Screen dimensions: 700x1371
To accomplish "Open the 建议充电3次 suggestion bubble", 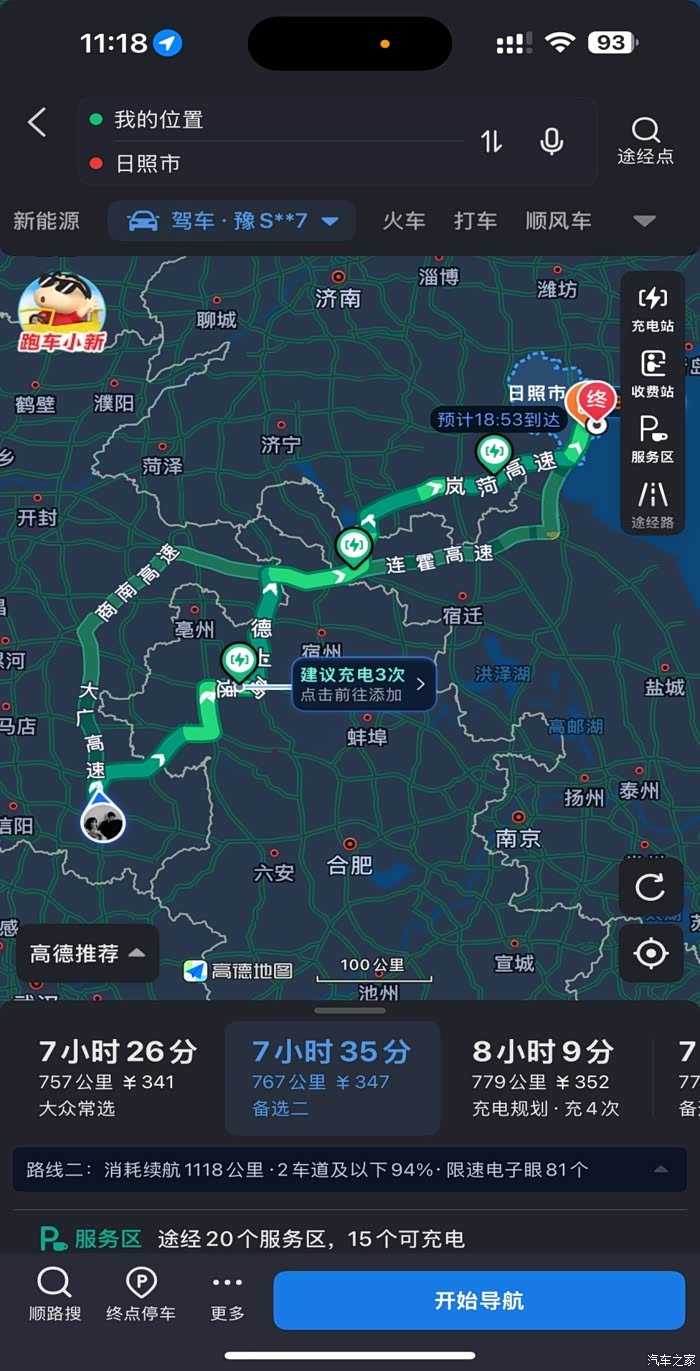I will tap(364, 684).
